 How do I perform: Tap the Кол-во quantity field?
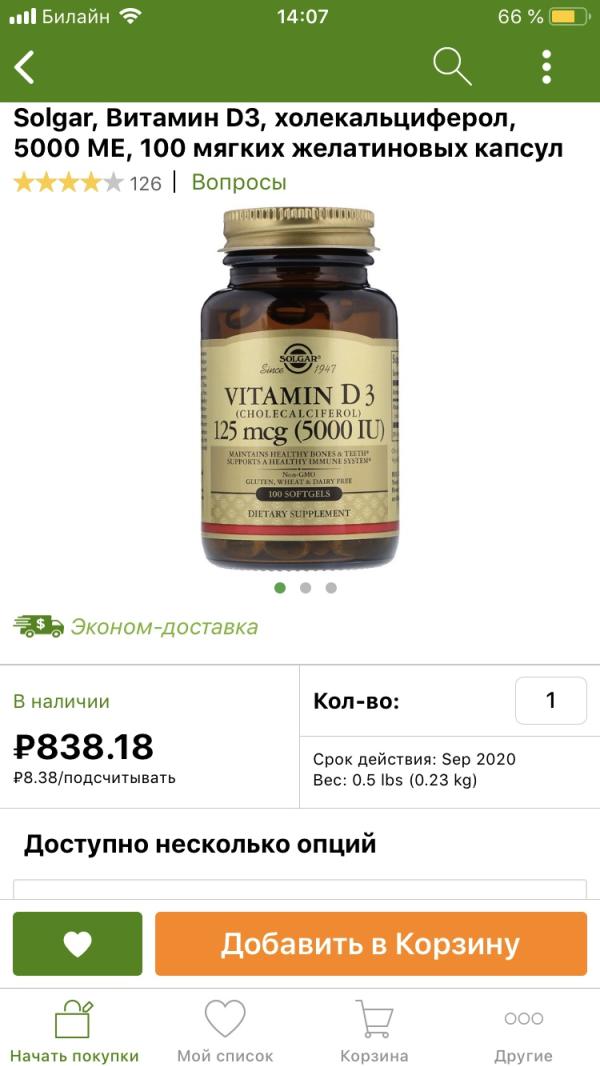click(x=550, y=700)
